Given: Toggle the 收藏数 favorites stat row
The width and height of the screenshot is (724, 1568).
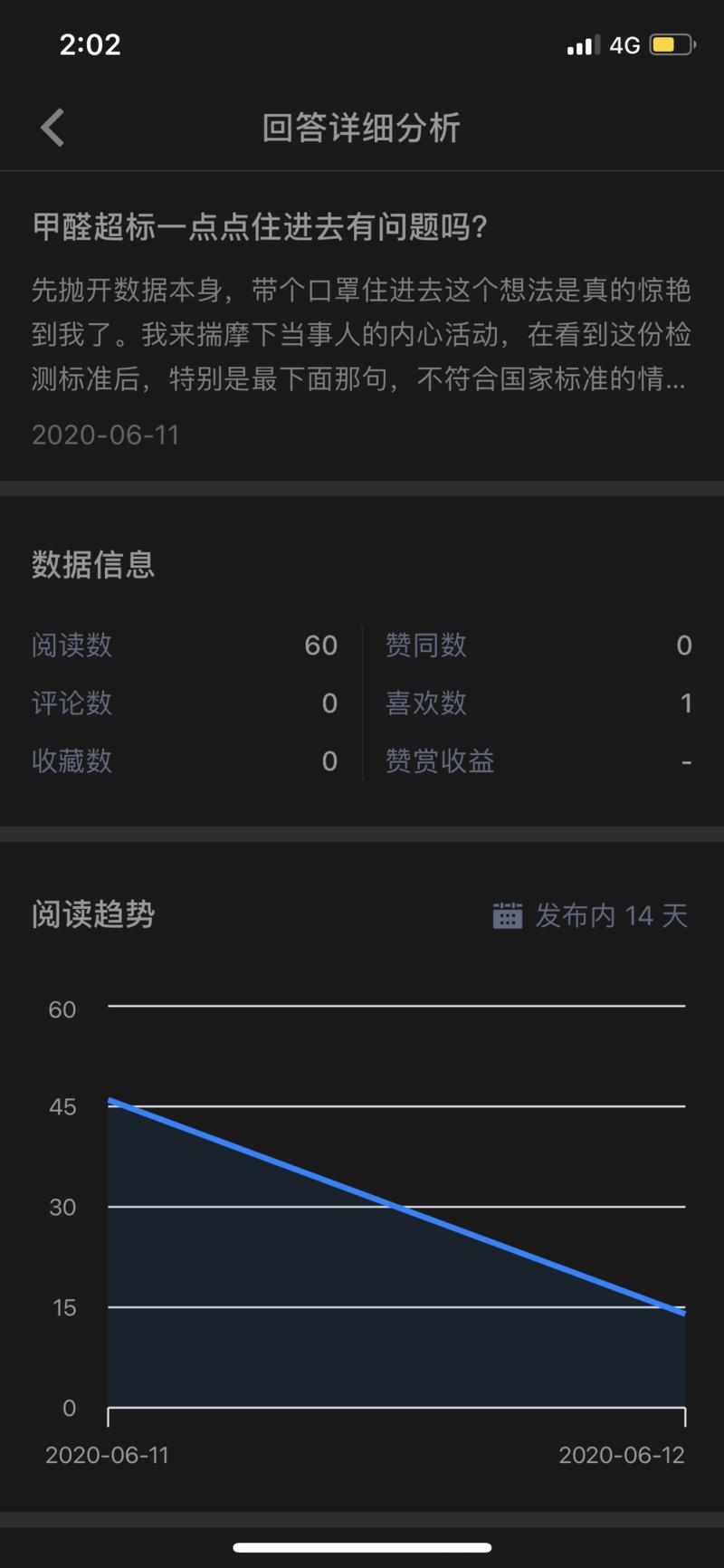Looking at the screenshot, I should tap(181, 761).
